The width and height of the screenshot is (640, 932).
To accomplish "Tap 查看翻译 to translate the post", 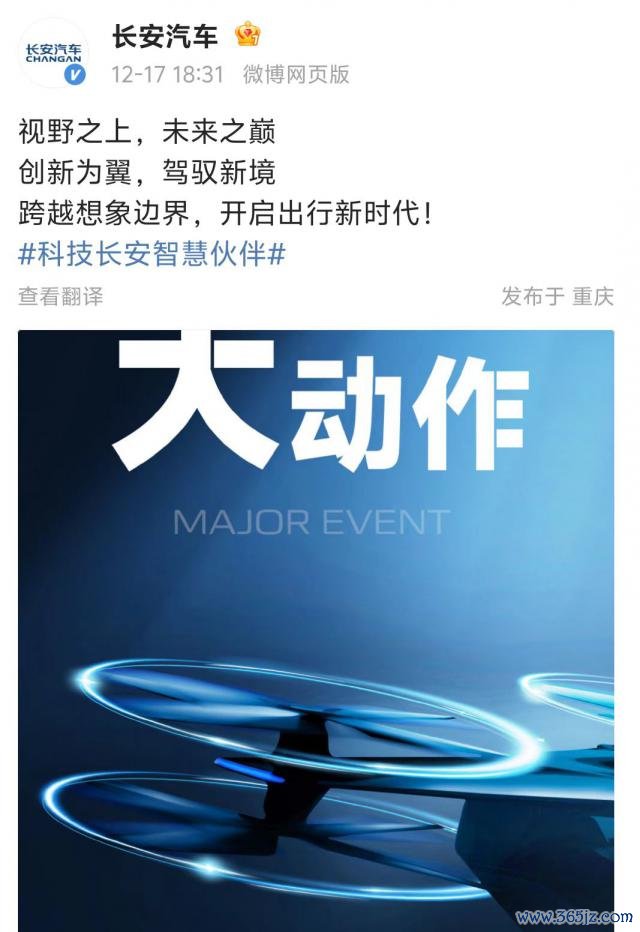I will click(x=60, y=296).
